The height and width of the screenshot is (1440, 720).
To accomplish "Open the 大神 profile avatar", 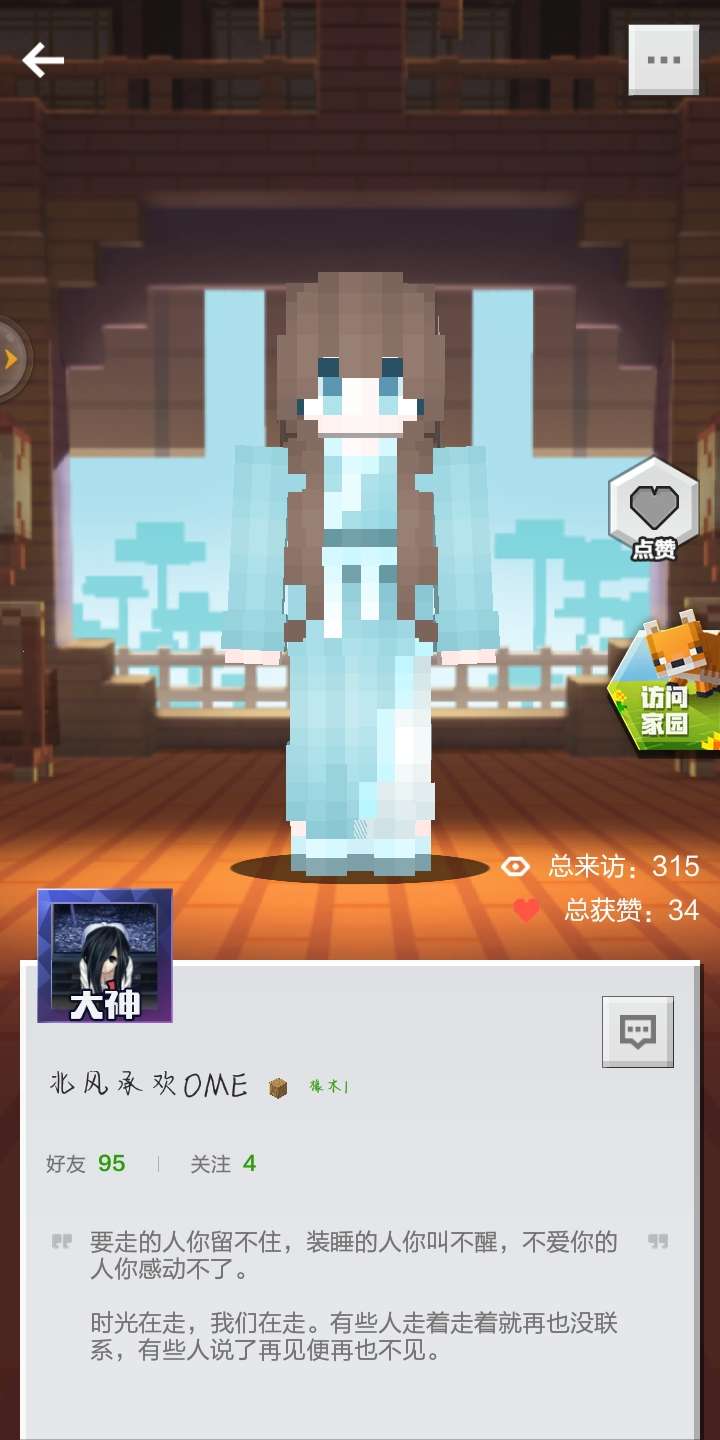I will (x=105, y=955).
